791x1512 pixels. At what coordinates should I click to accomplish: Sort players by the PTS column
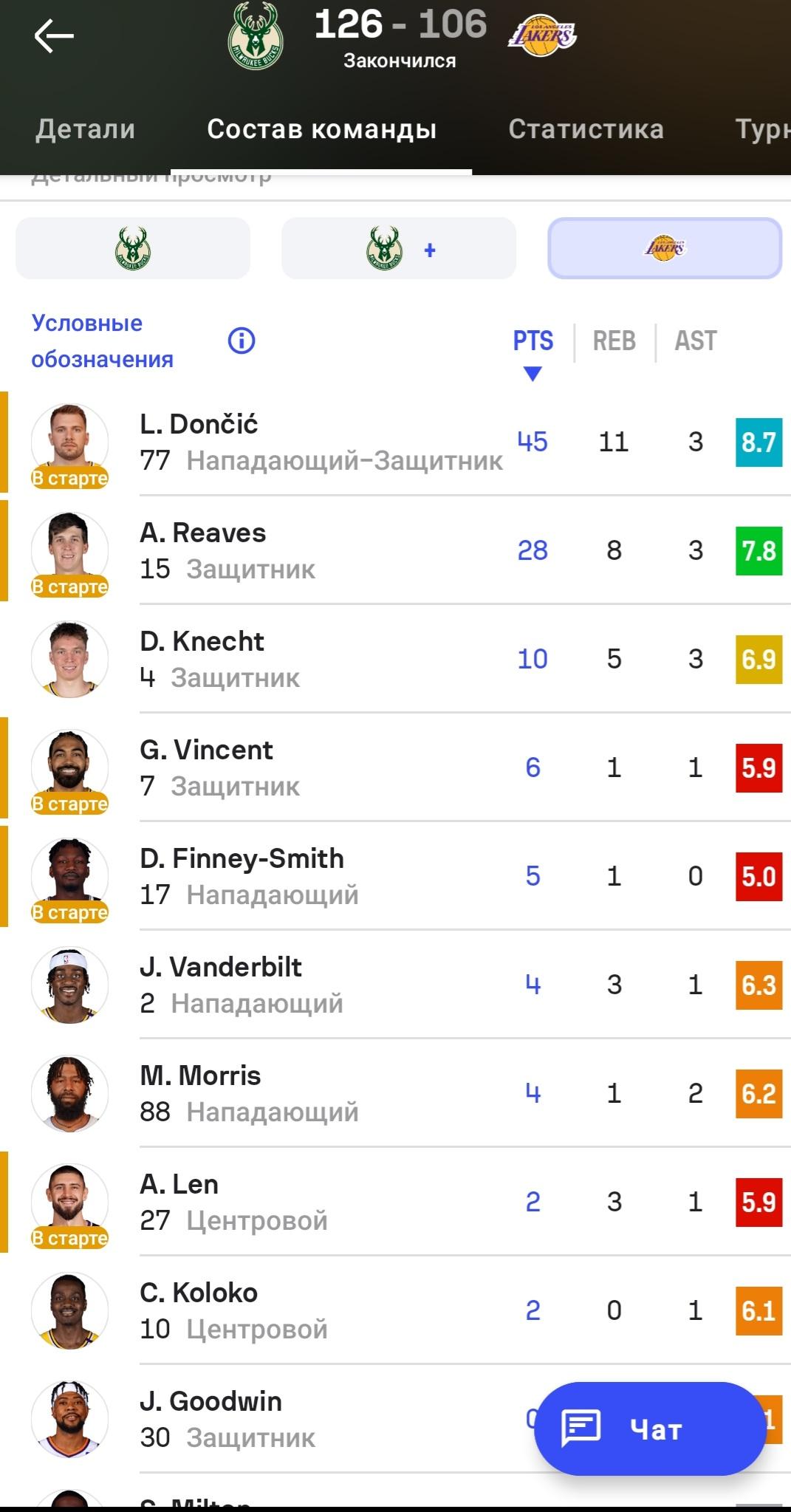(533, 341)
